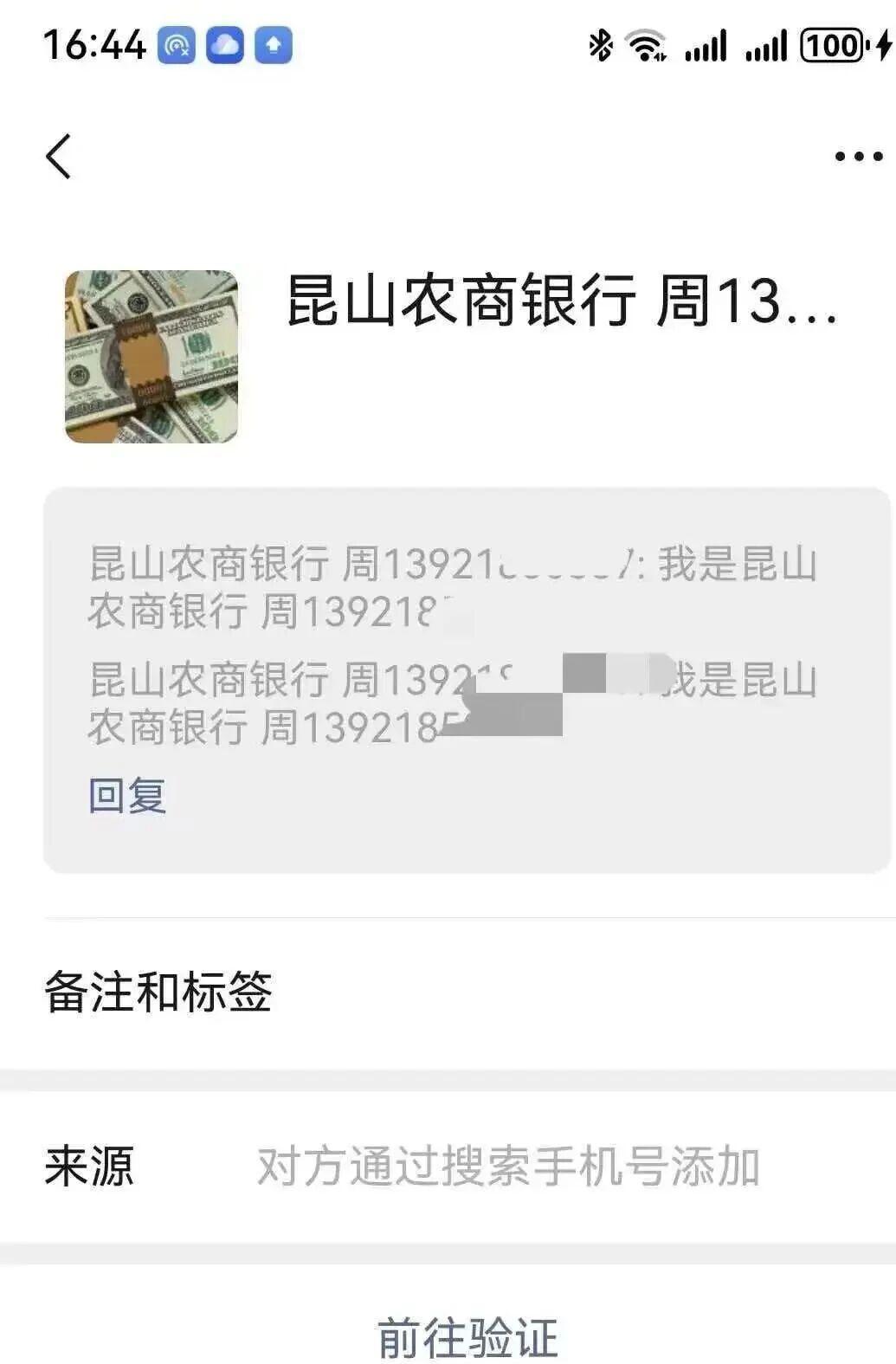The width and height of the screenshot is (896, 1364).
Task: Click the 对方通过搜索手机号添加 source text
Action: point(506,1166)
